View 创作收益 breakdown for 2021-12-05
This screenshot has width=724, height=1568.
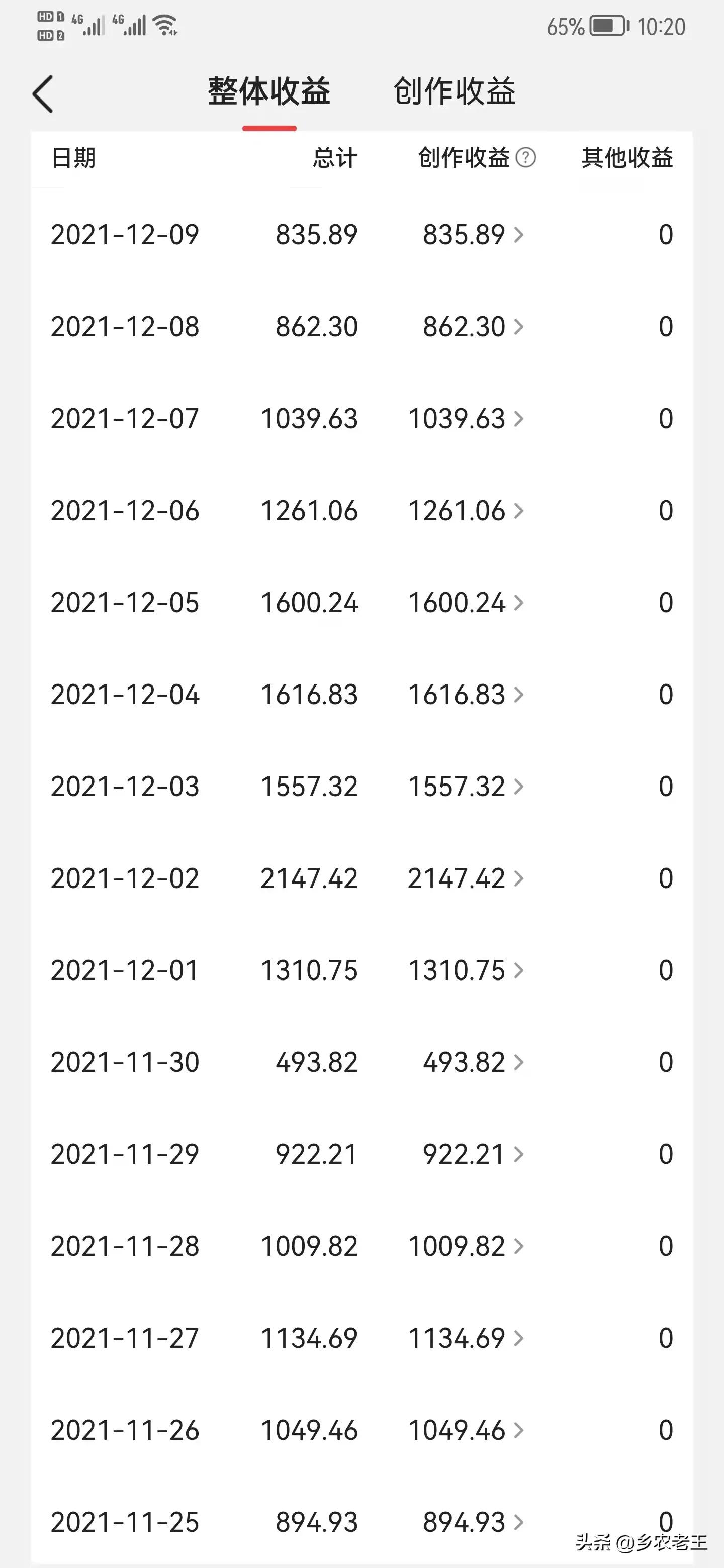[465, 603]
